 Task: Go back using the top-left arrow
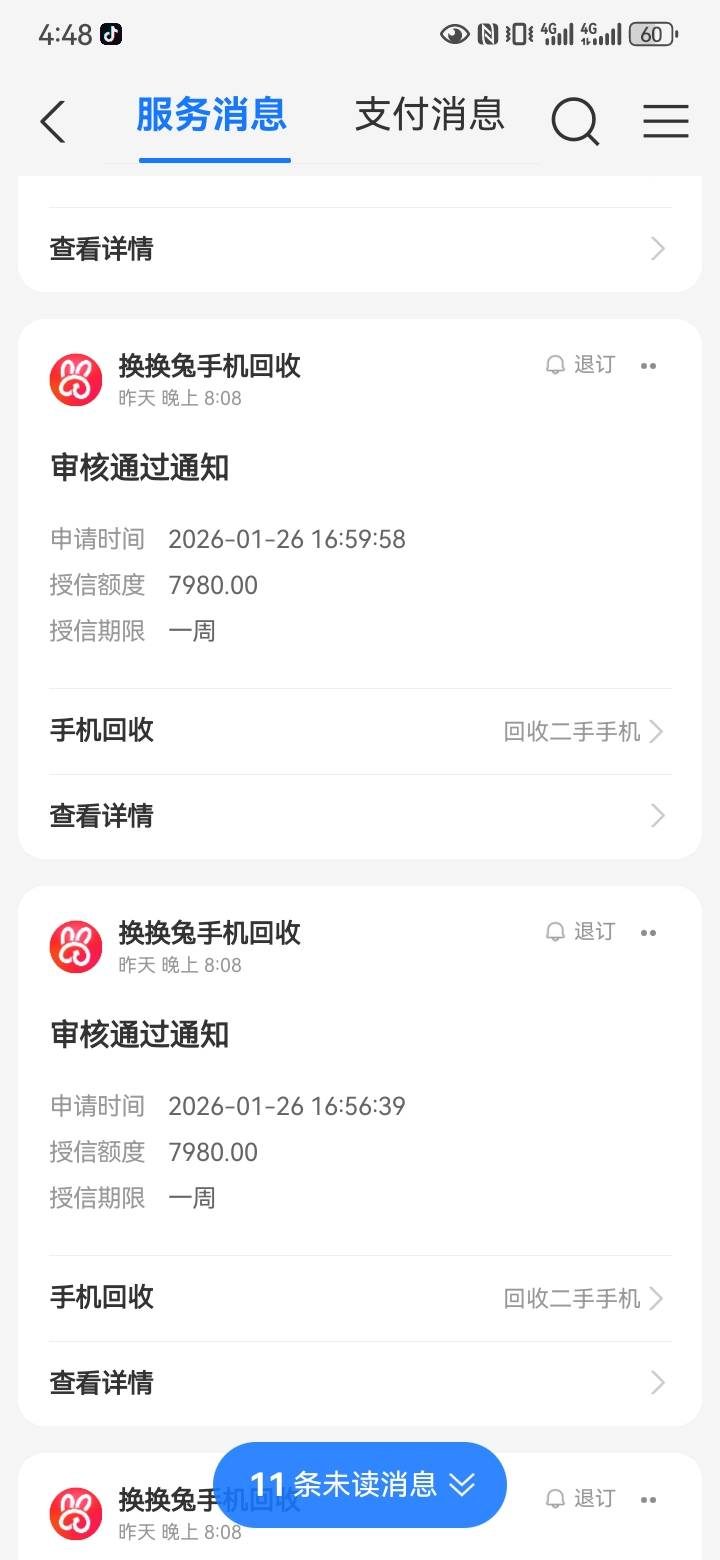(53, 122)
